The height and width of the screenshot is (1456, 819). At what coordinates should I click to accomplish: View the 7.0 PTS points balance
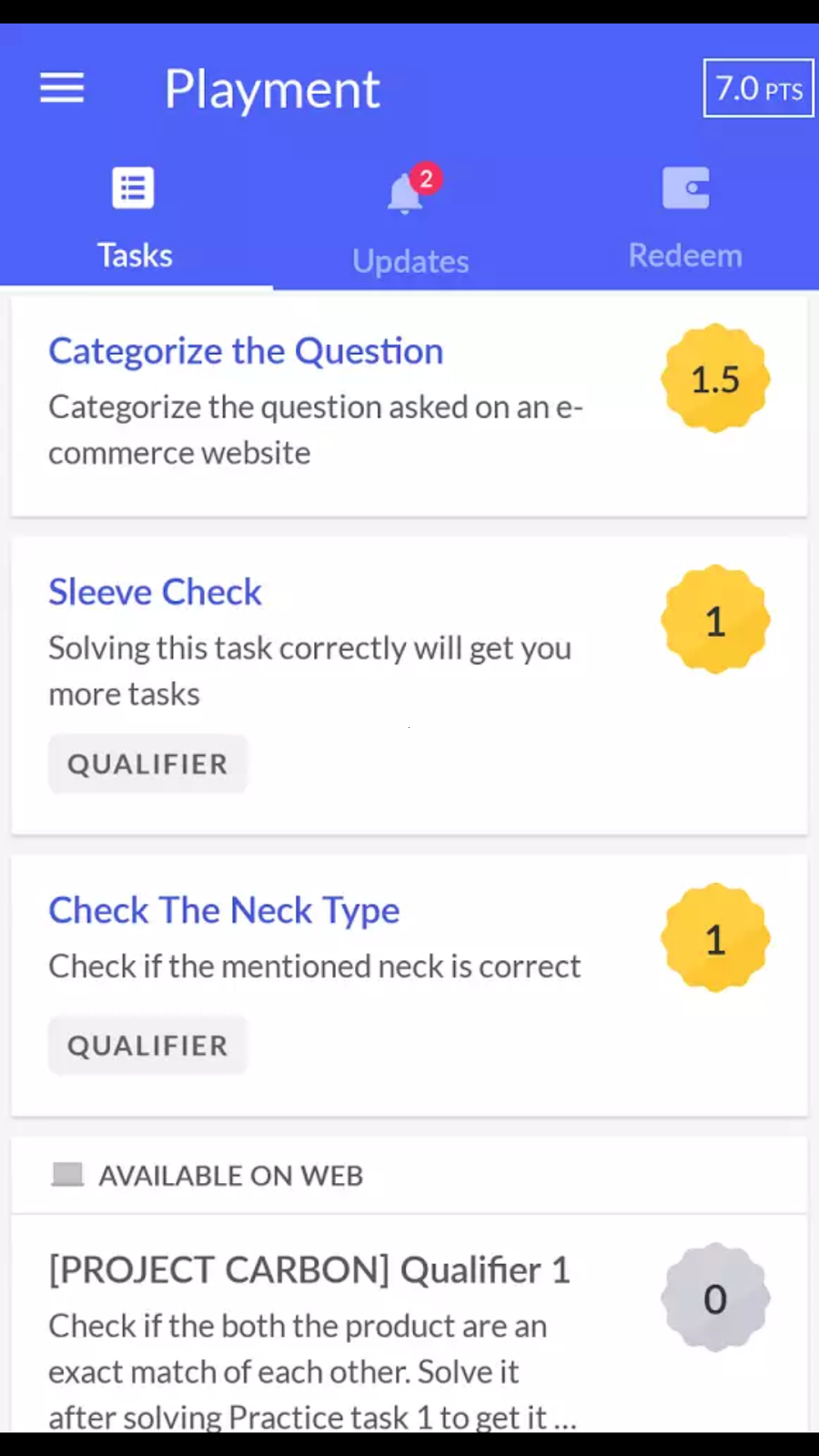point(758,88)
